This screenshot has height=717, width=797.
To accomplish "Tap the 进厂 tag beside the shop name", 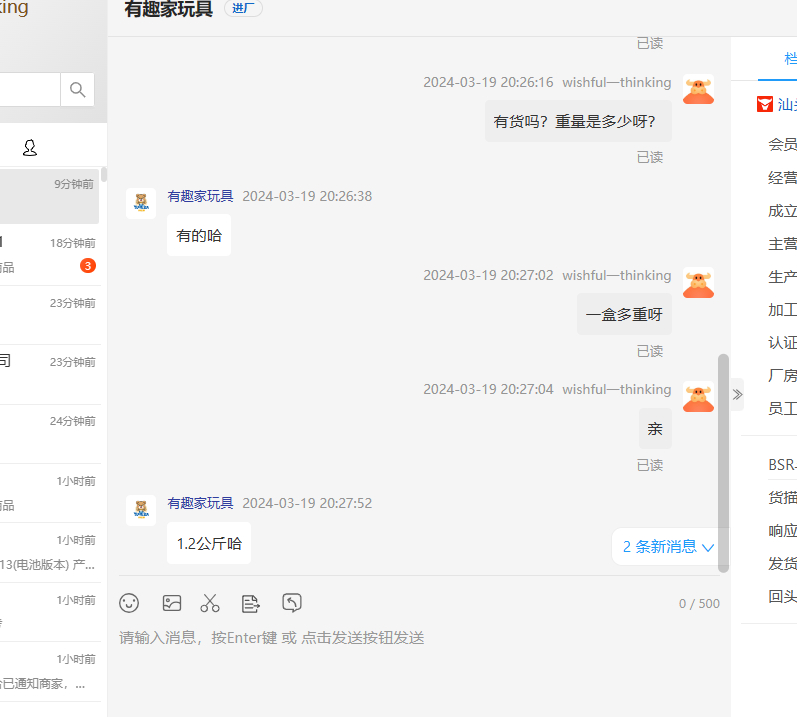I will (243, 9).
